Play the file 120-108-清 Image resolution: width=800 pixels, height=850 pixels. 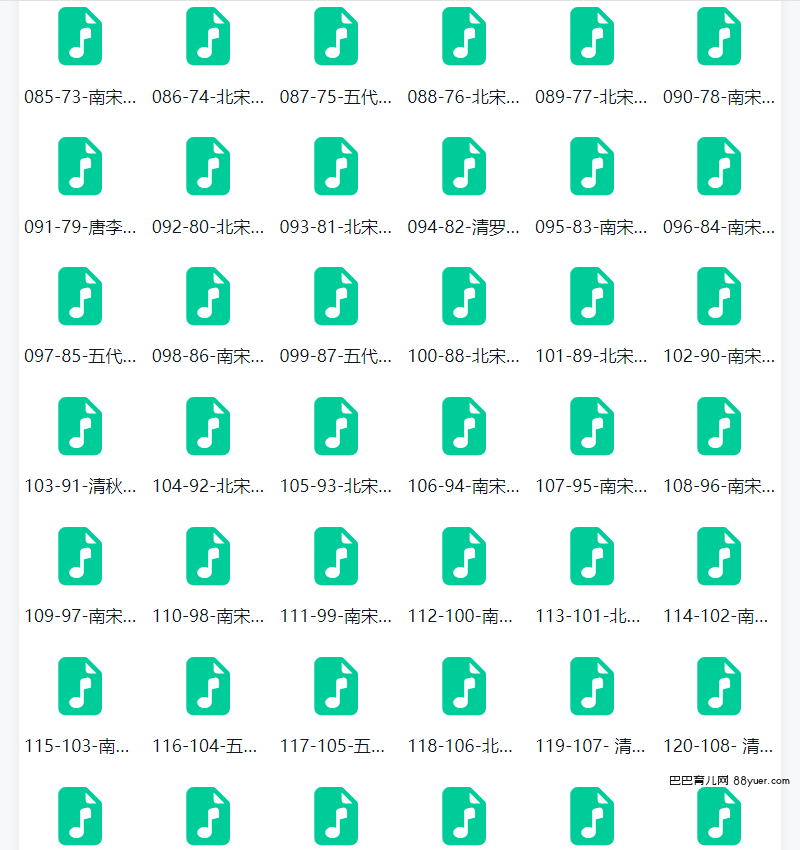(x=719, y=686)
